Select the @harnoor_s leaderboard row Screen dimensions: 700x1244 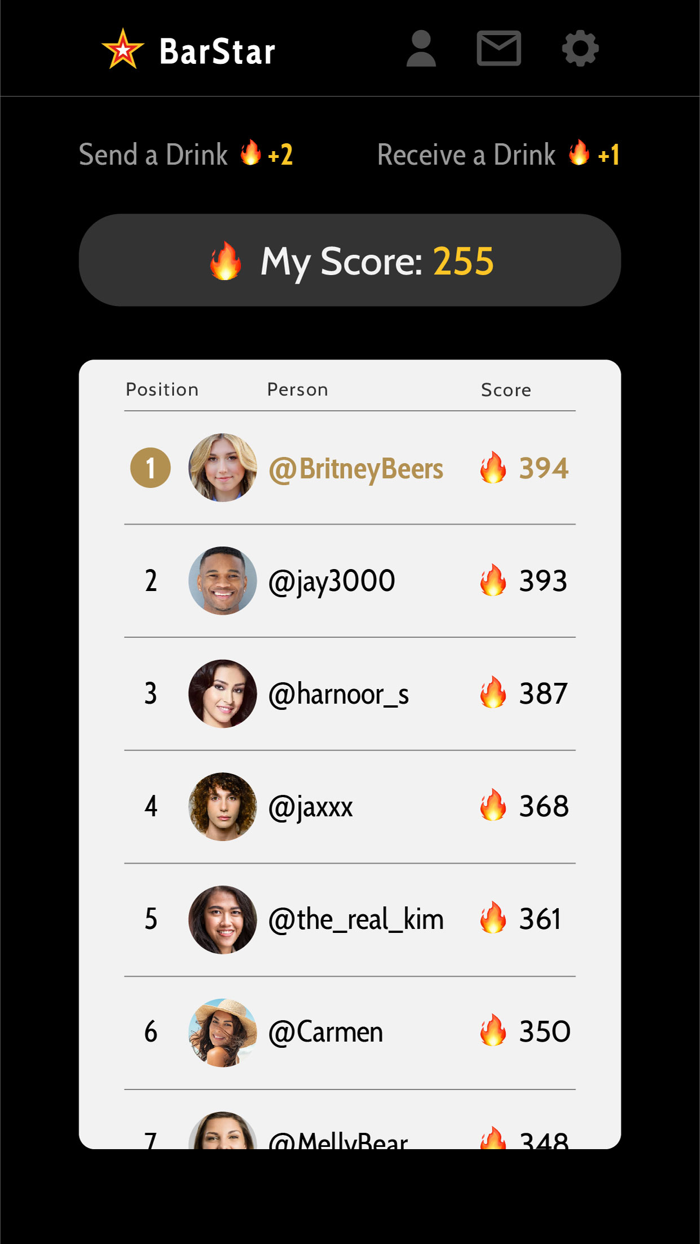tap(339, 694)
